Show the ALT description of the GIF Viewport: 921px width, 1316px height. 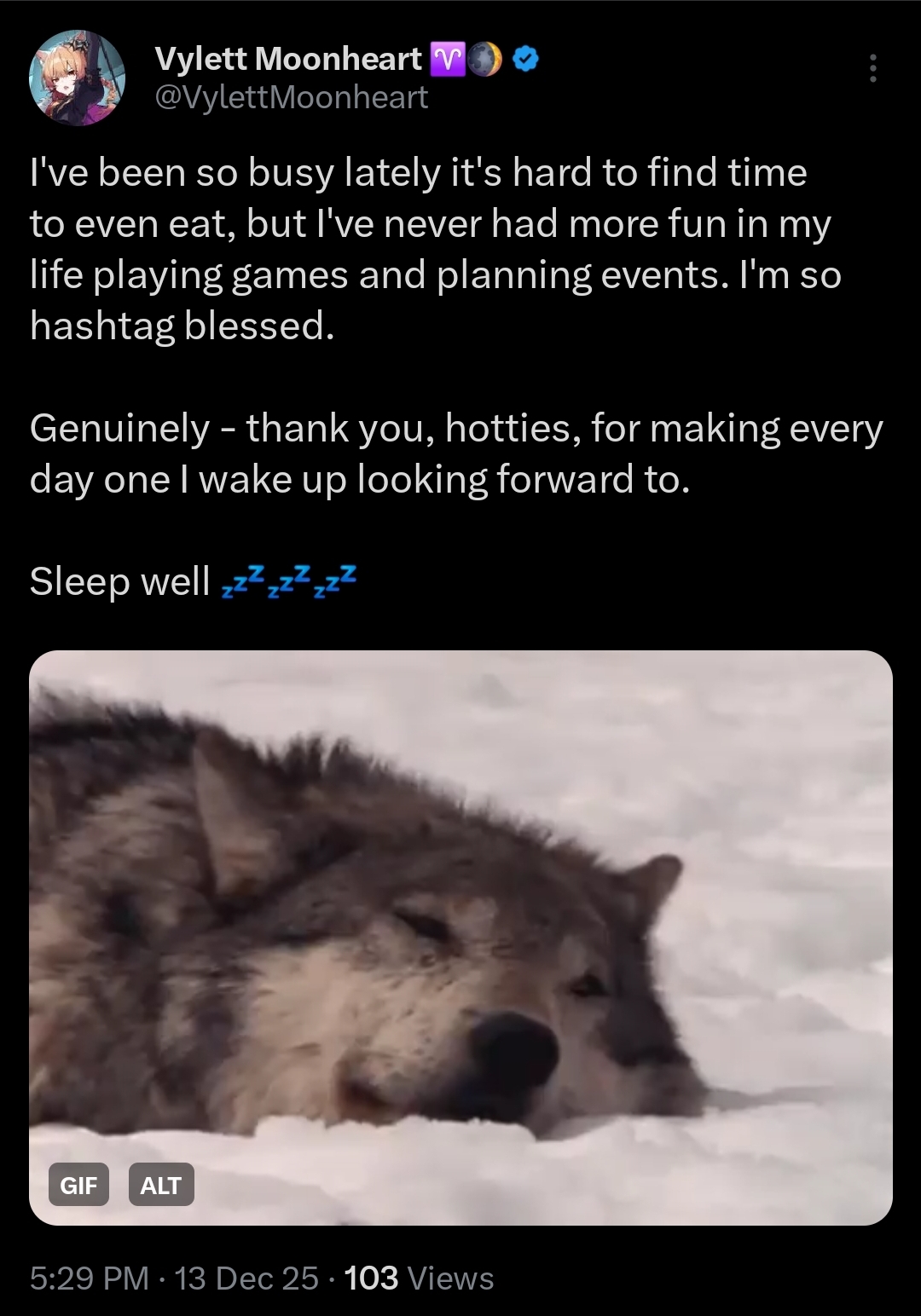point(161,1185)
